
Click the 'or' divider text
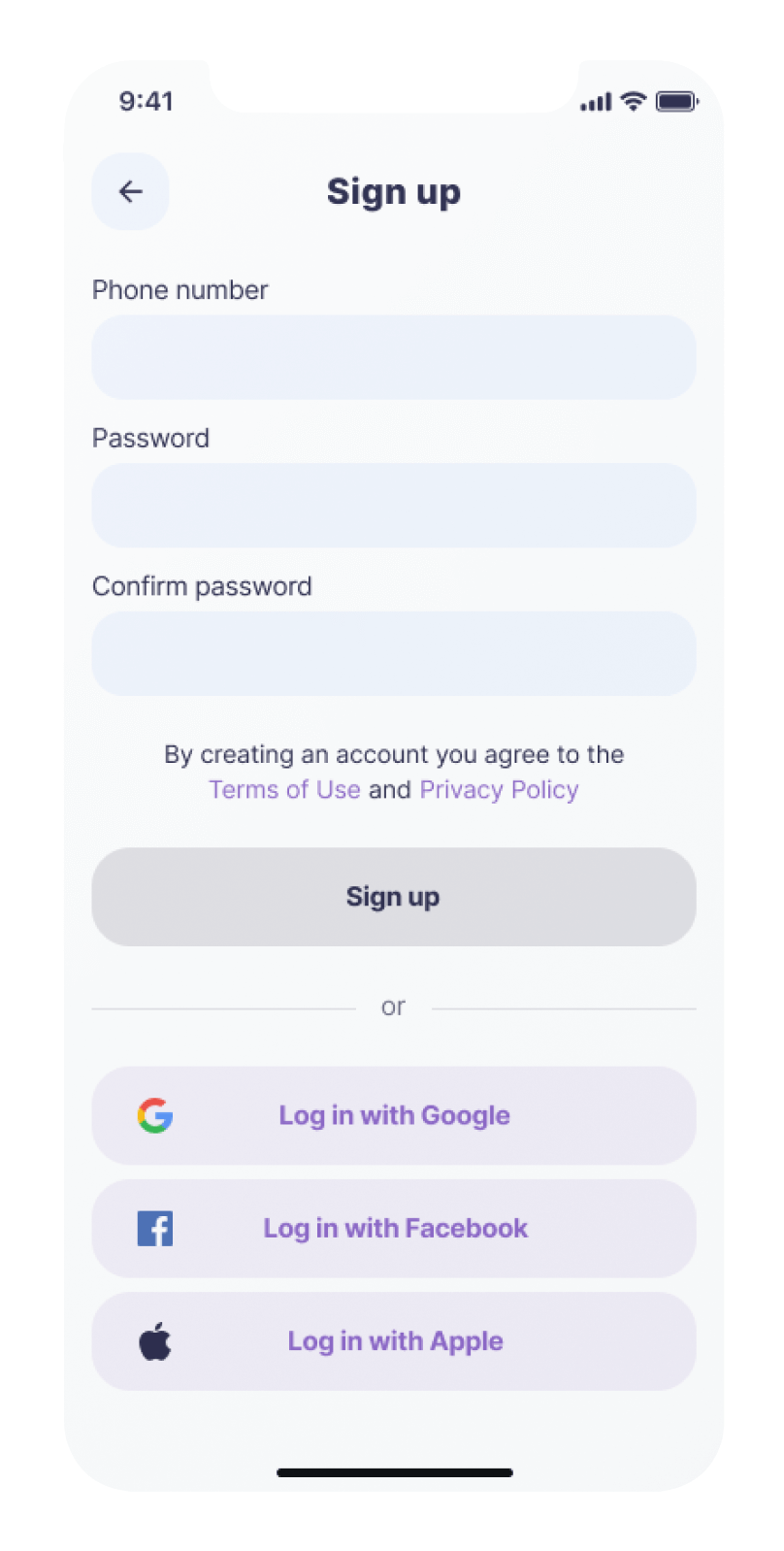tap(393, 1006)
